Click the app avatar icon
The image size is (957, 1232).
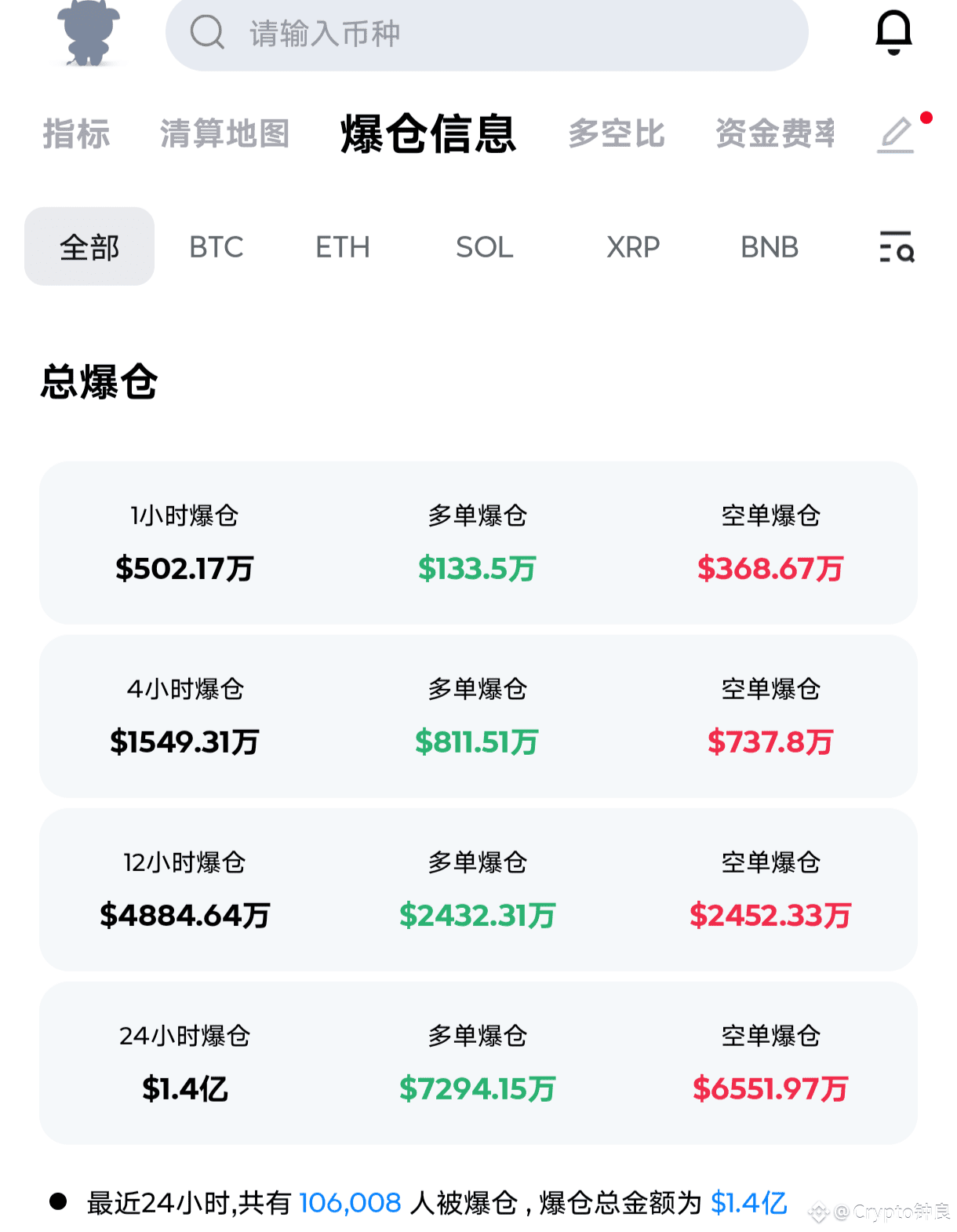coord(87,35)
